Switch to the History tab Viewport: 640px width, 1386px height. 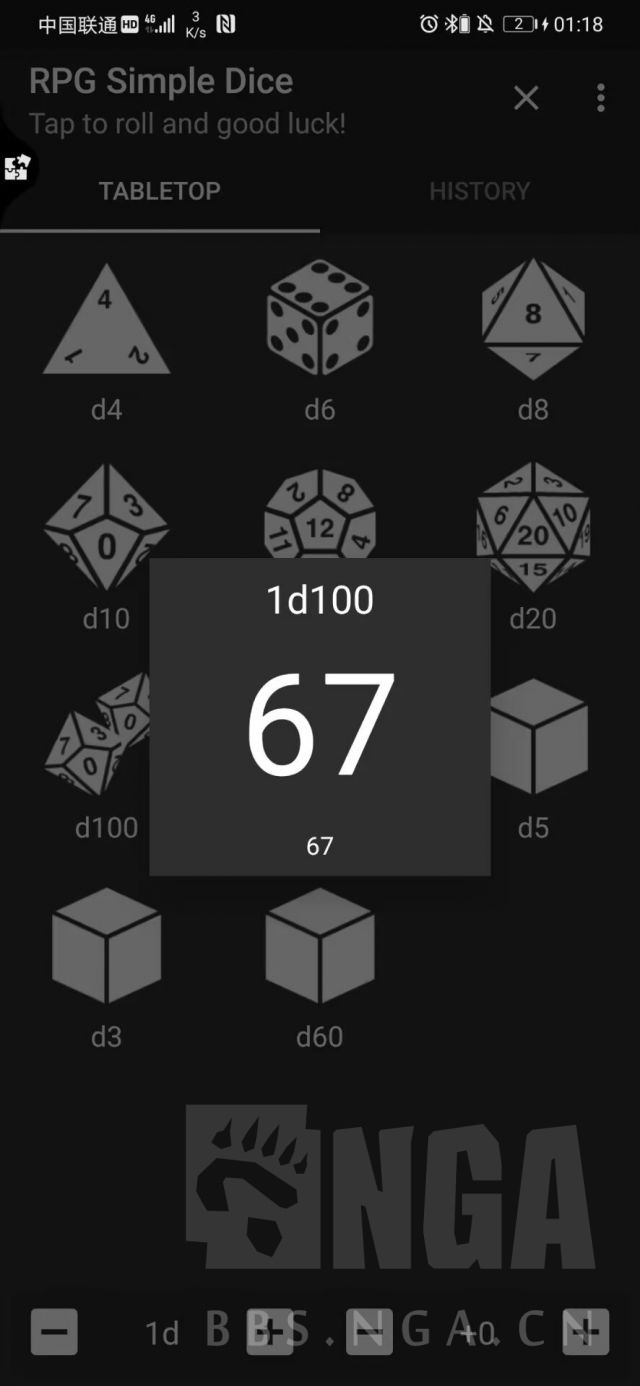pos(480,191)
